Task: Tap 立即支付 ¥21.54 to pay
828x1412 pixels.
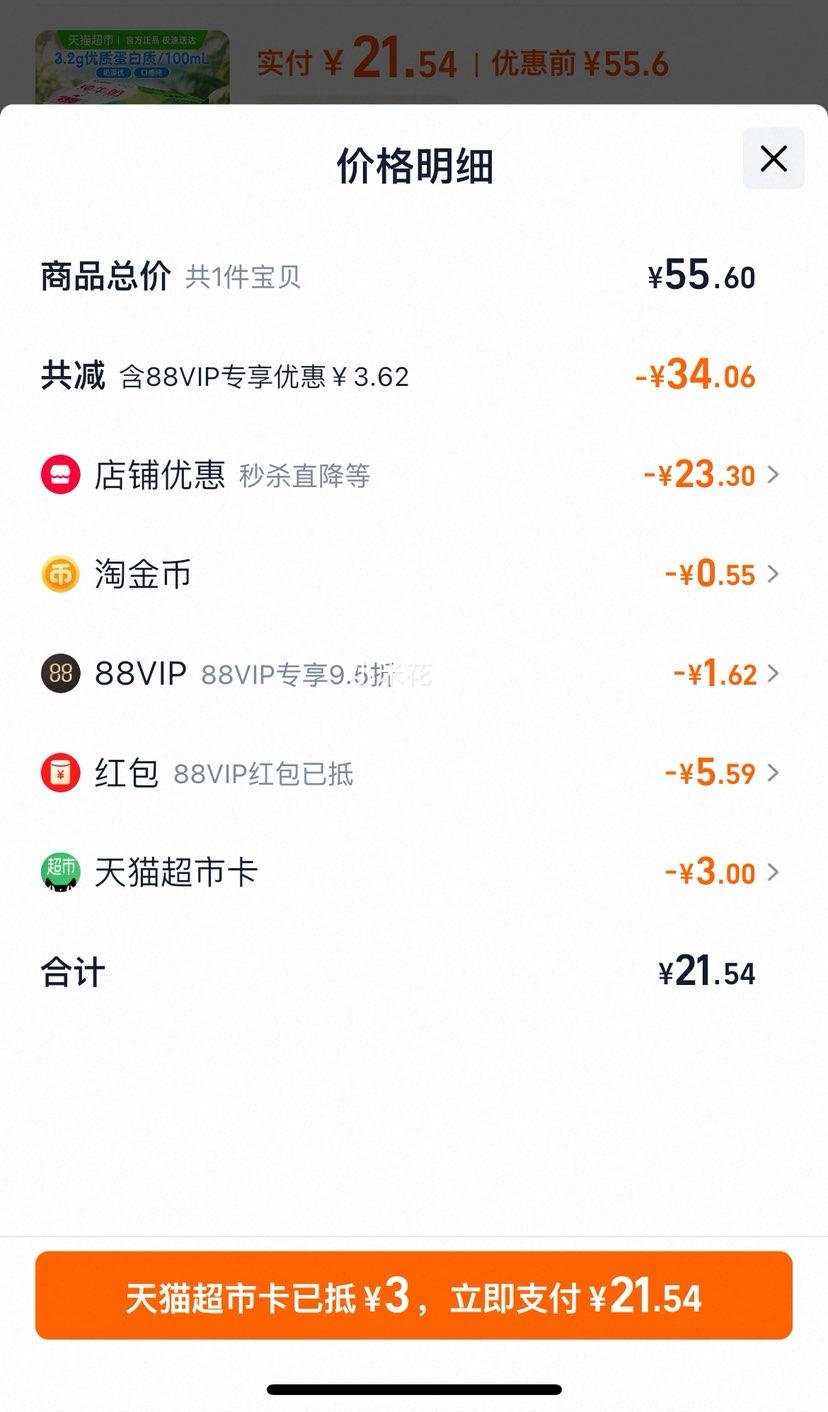Action: point(414,1295)
